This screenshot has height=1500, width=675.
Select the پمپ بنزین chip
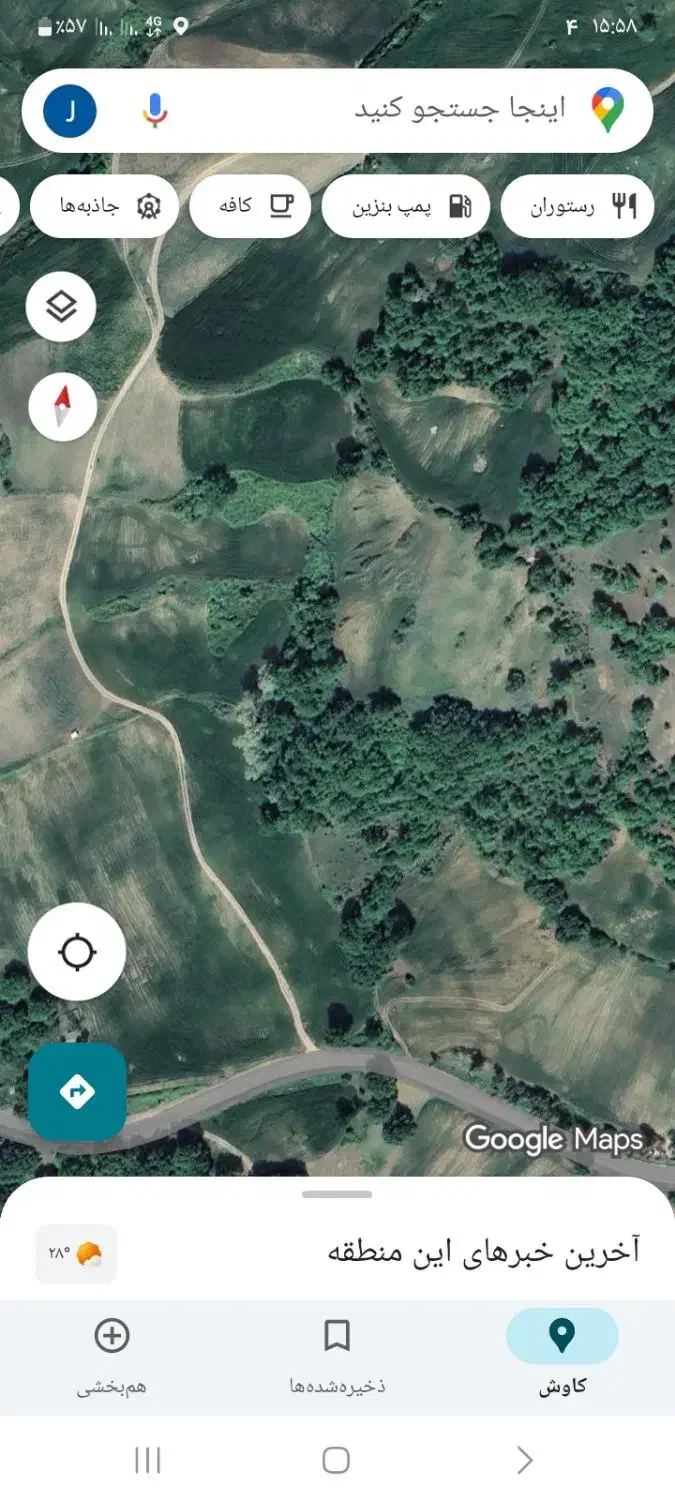pos(405,207)
